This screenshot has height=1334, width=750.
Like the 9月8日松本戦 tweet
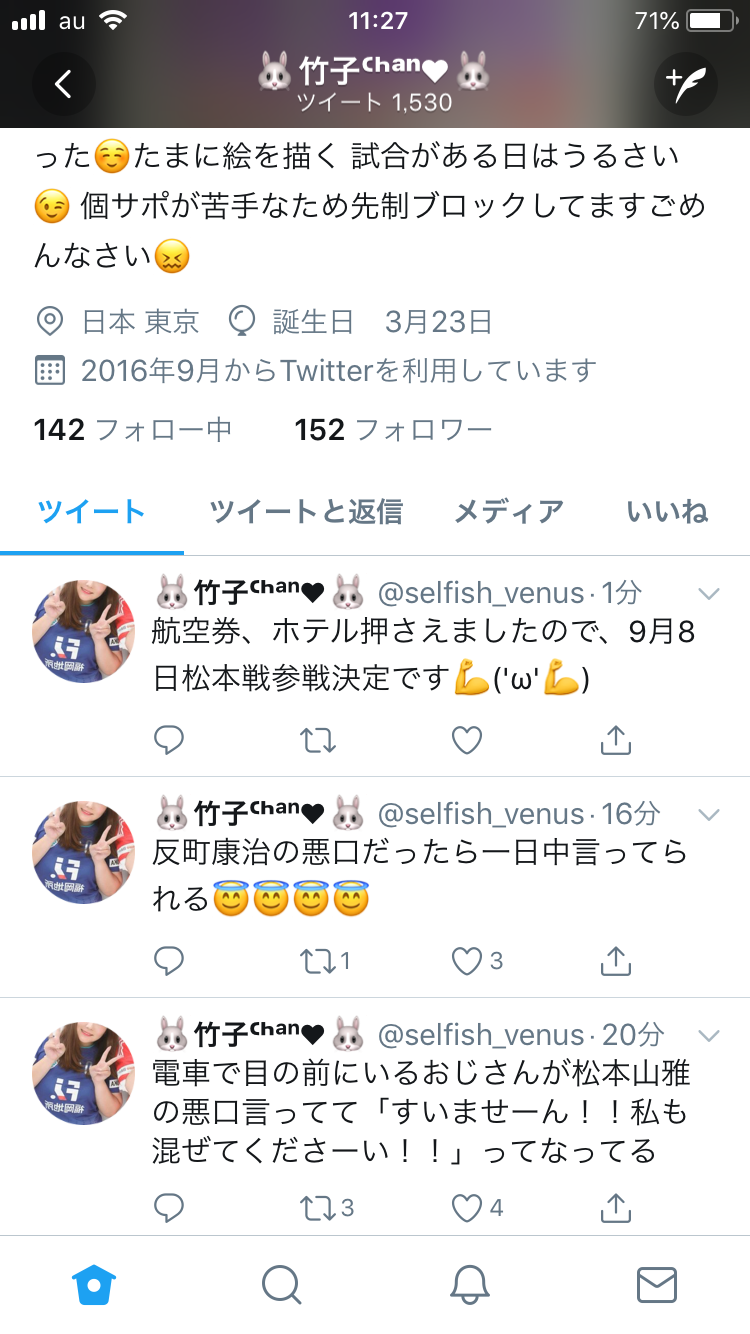[467, 740]
